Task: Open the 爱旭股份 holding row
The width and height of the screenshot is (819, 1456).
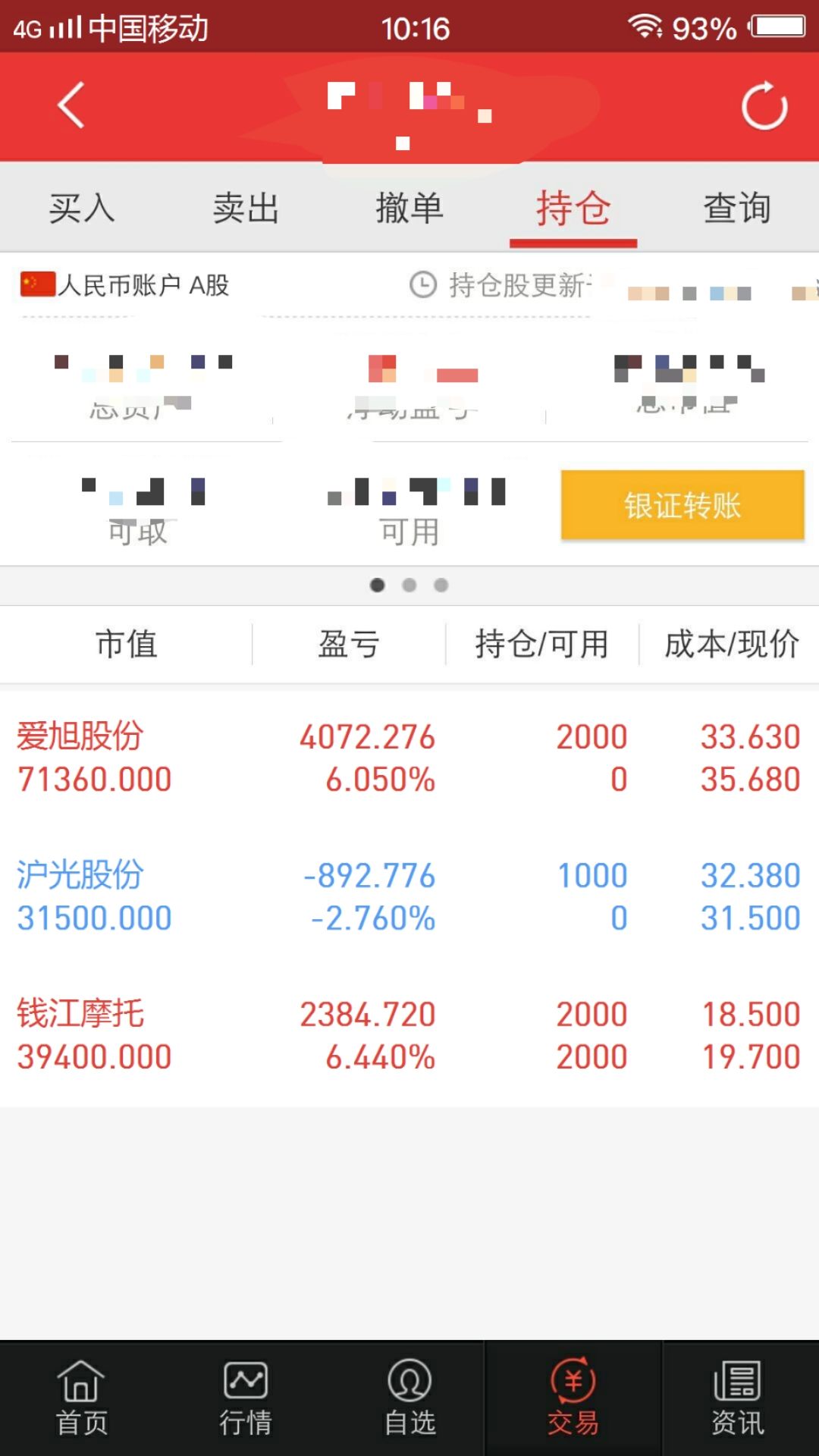Action: [x=409, y=758]
